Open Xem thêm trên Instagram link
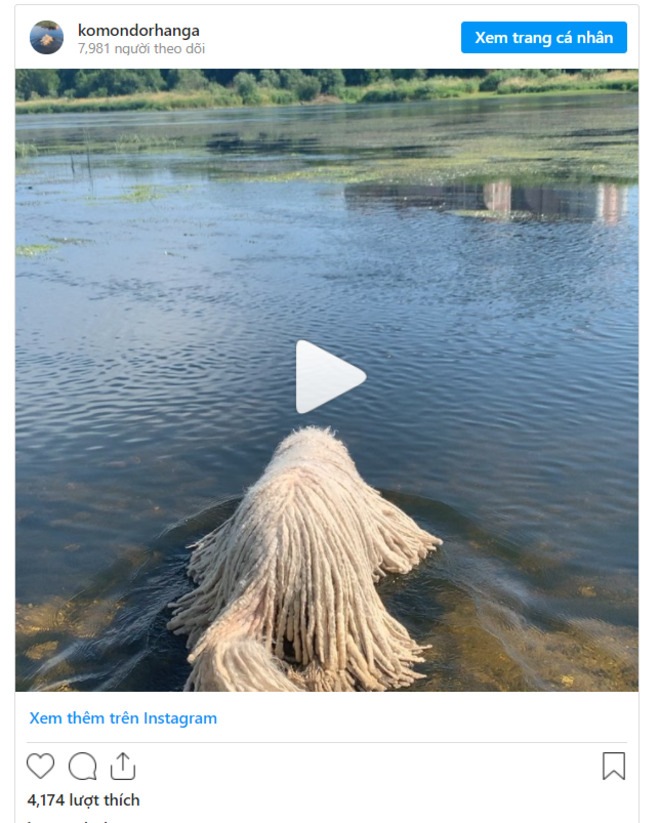 pyautogui.click(x=123, y=718)
